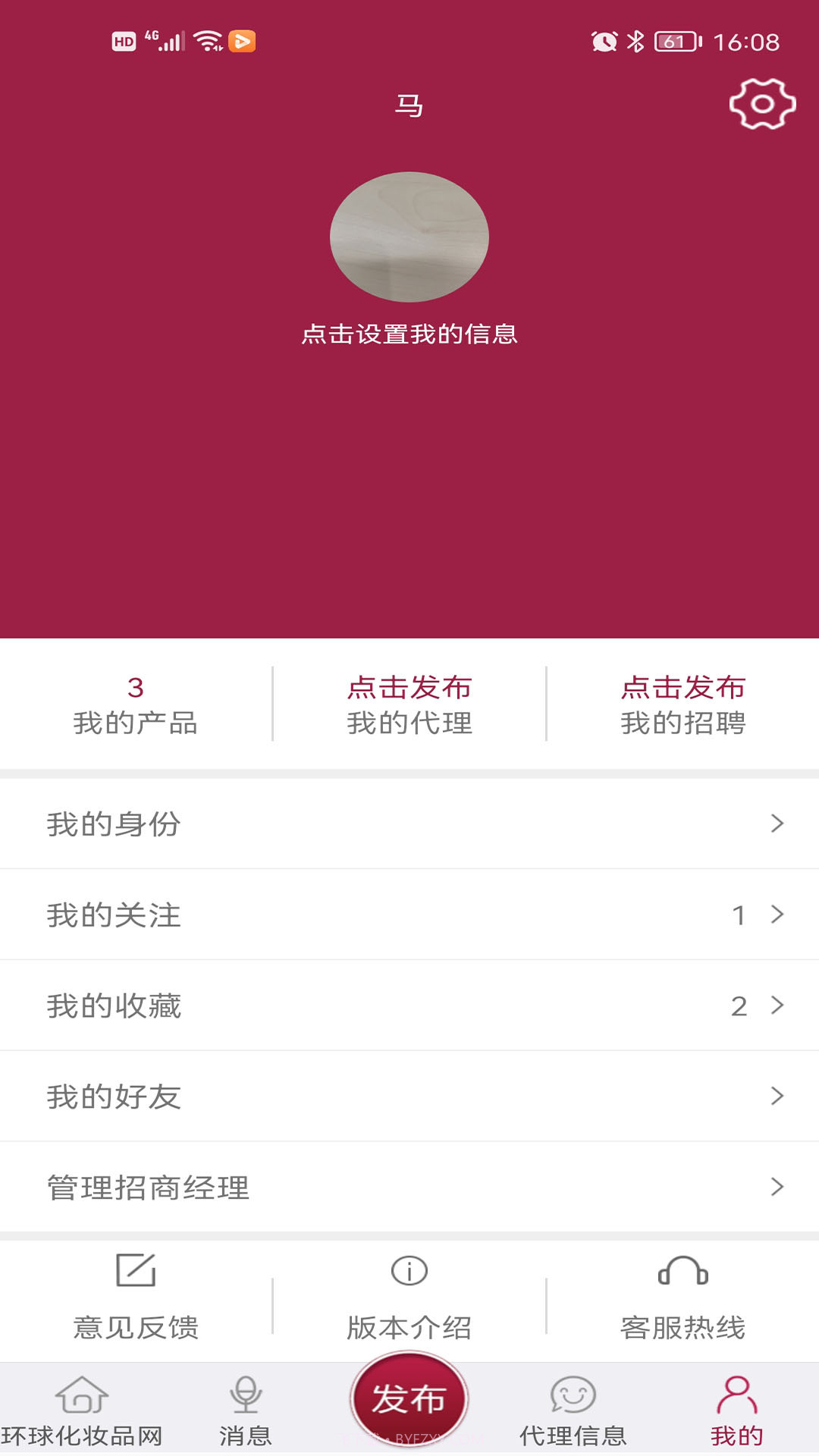Click the headset icon above 客服热线
The width and height of the screenshot is (819, 1456).
(682, 1272)
